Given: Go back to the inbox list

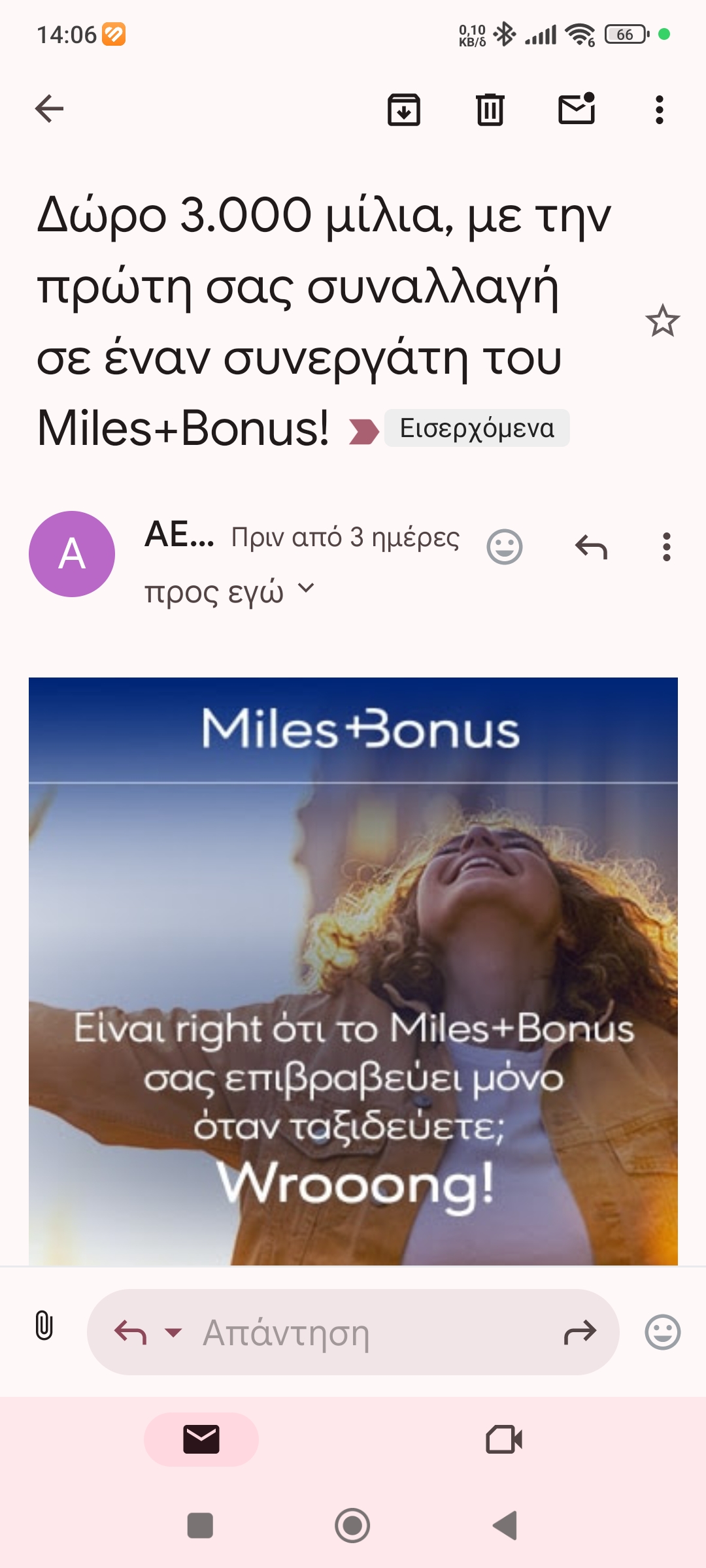Looking at the screenshot, I should tap(49, 108).
